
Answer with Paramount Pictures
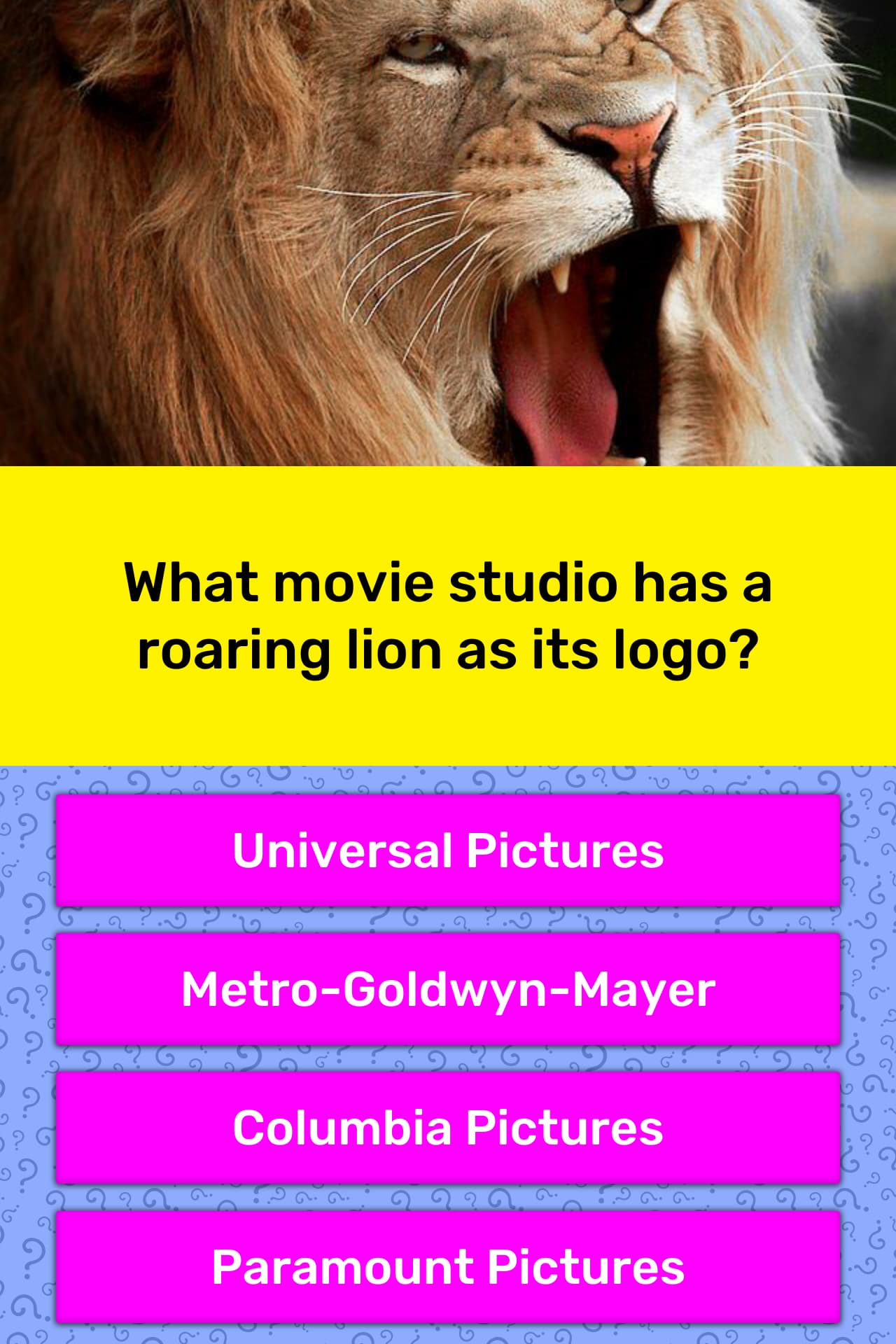click(448, 1266)
